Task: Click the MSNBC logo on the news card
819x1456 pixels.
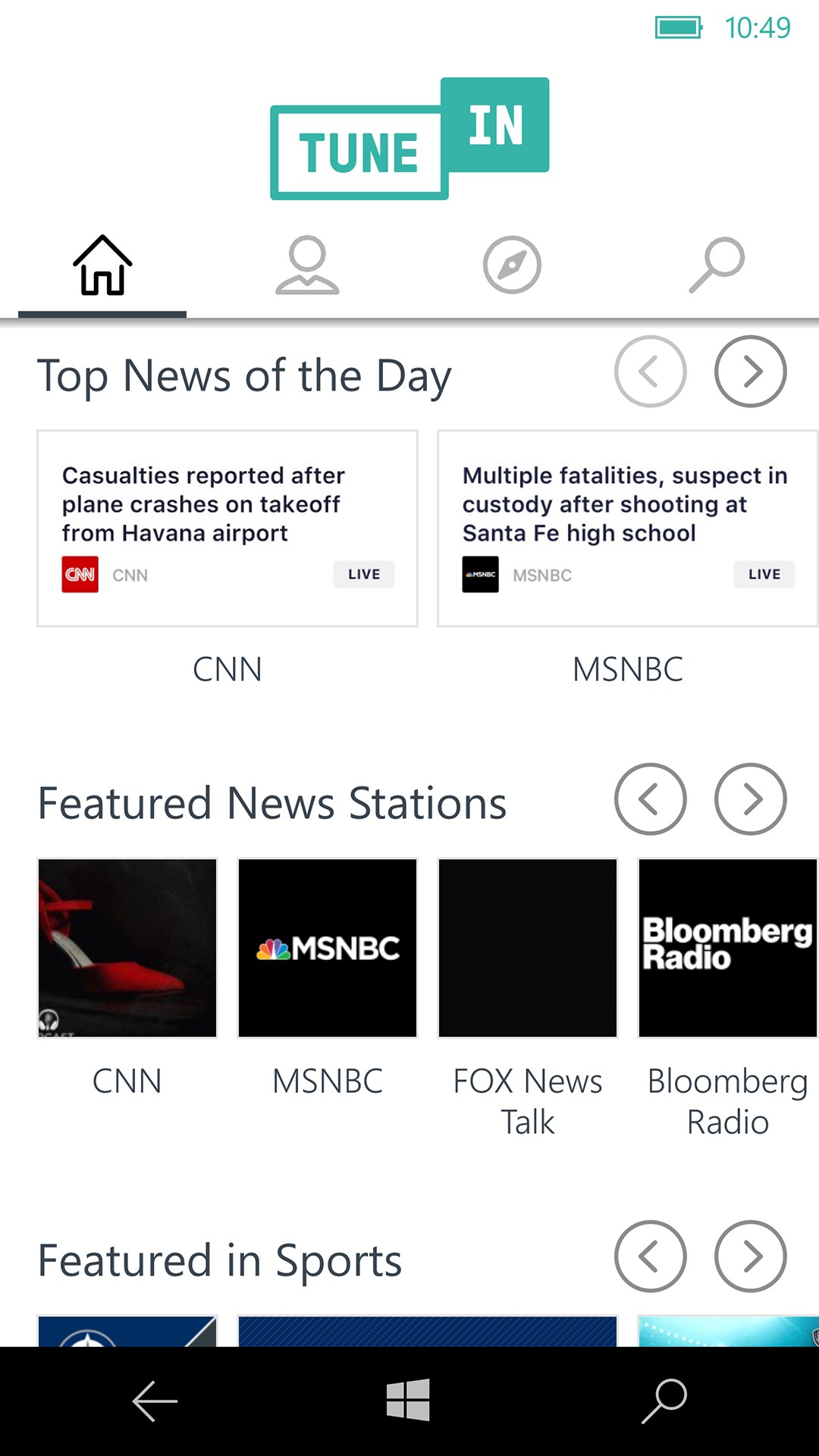Action: [481, 574]
